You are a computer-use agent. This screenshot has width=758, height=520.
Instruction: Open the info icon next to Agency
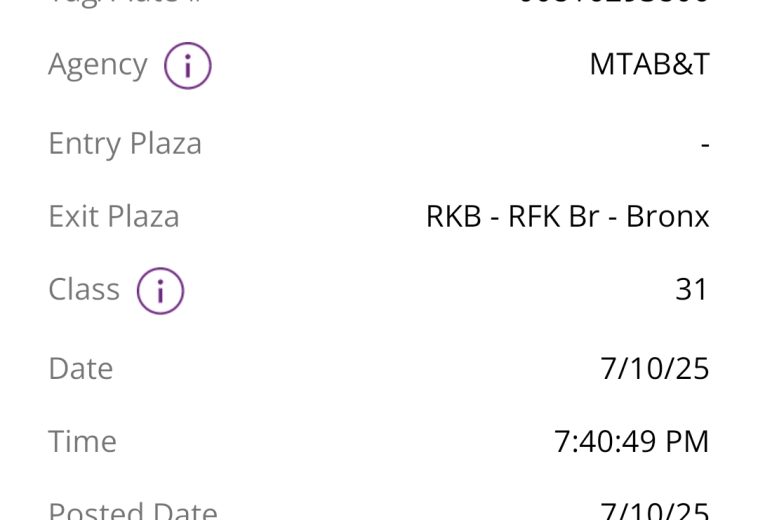tap(187, 66)
